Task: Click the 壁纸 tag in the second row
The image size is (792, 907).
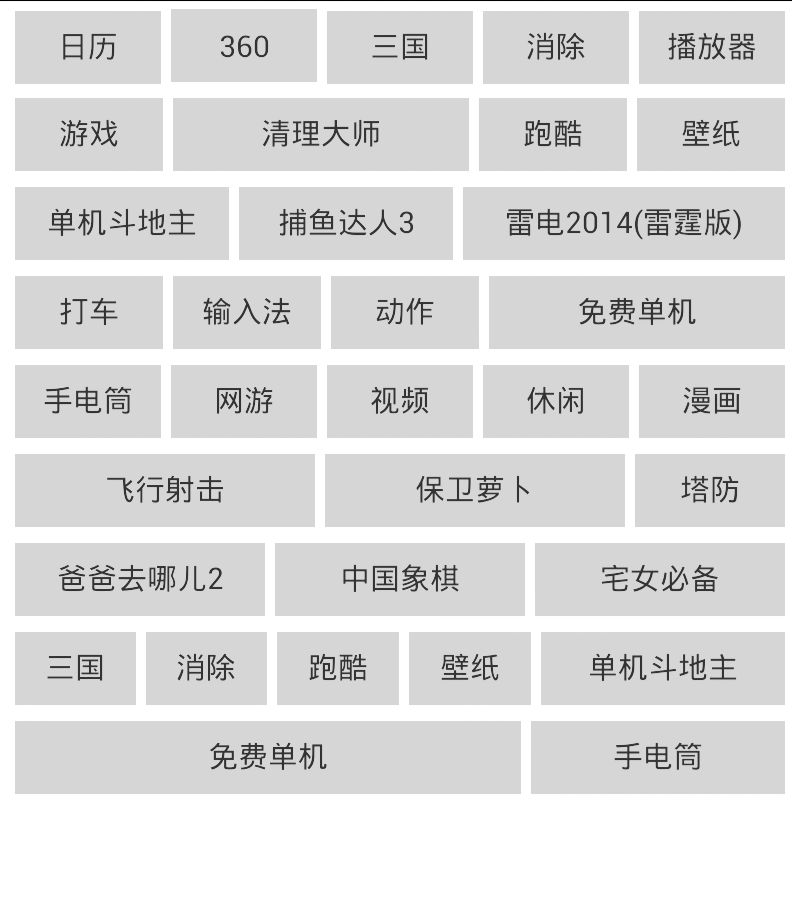Action: pyautogui.click(x=711, y=134)
